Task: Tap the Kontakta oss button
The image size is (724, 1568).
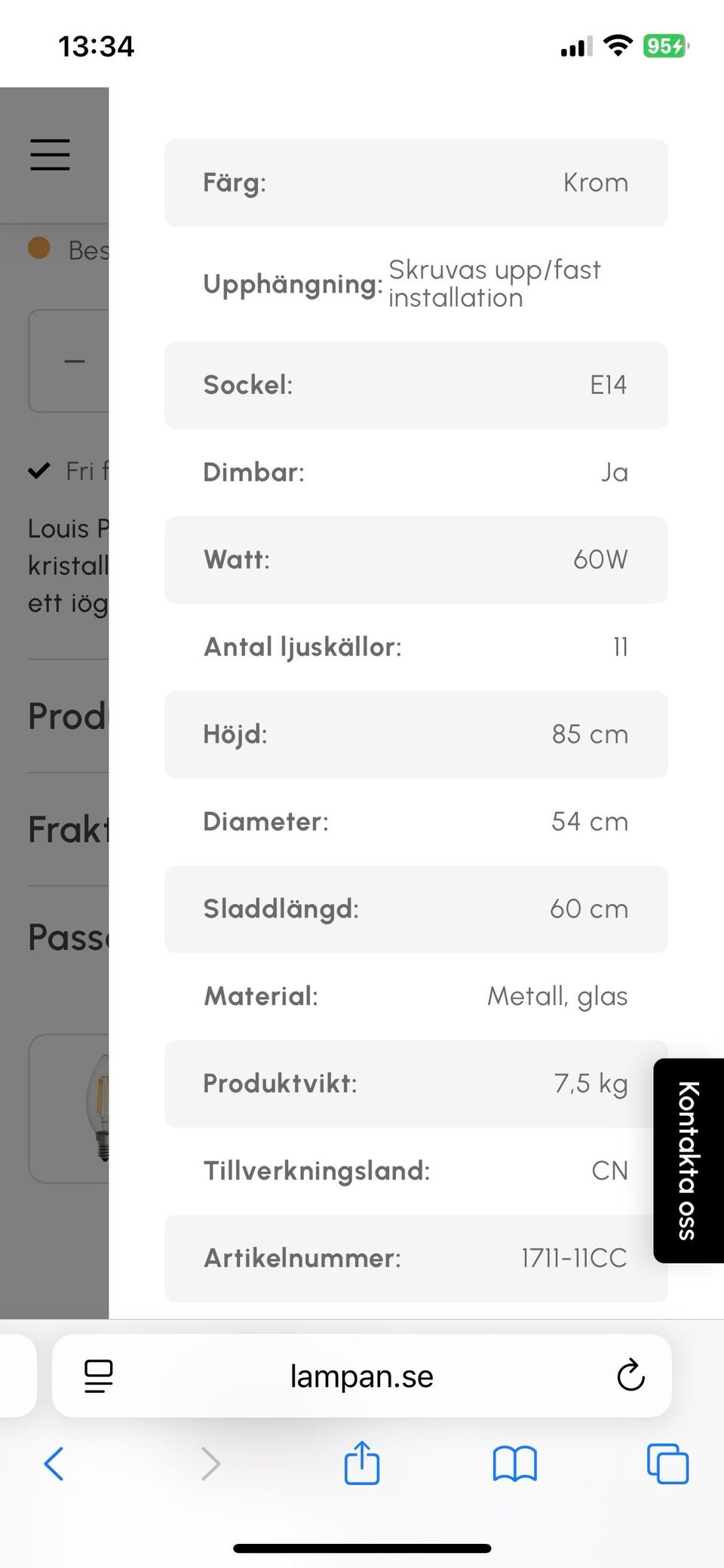Action: click(x=688, y=1160)
